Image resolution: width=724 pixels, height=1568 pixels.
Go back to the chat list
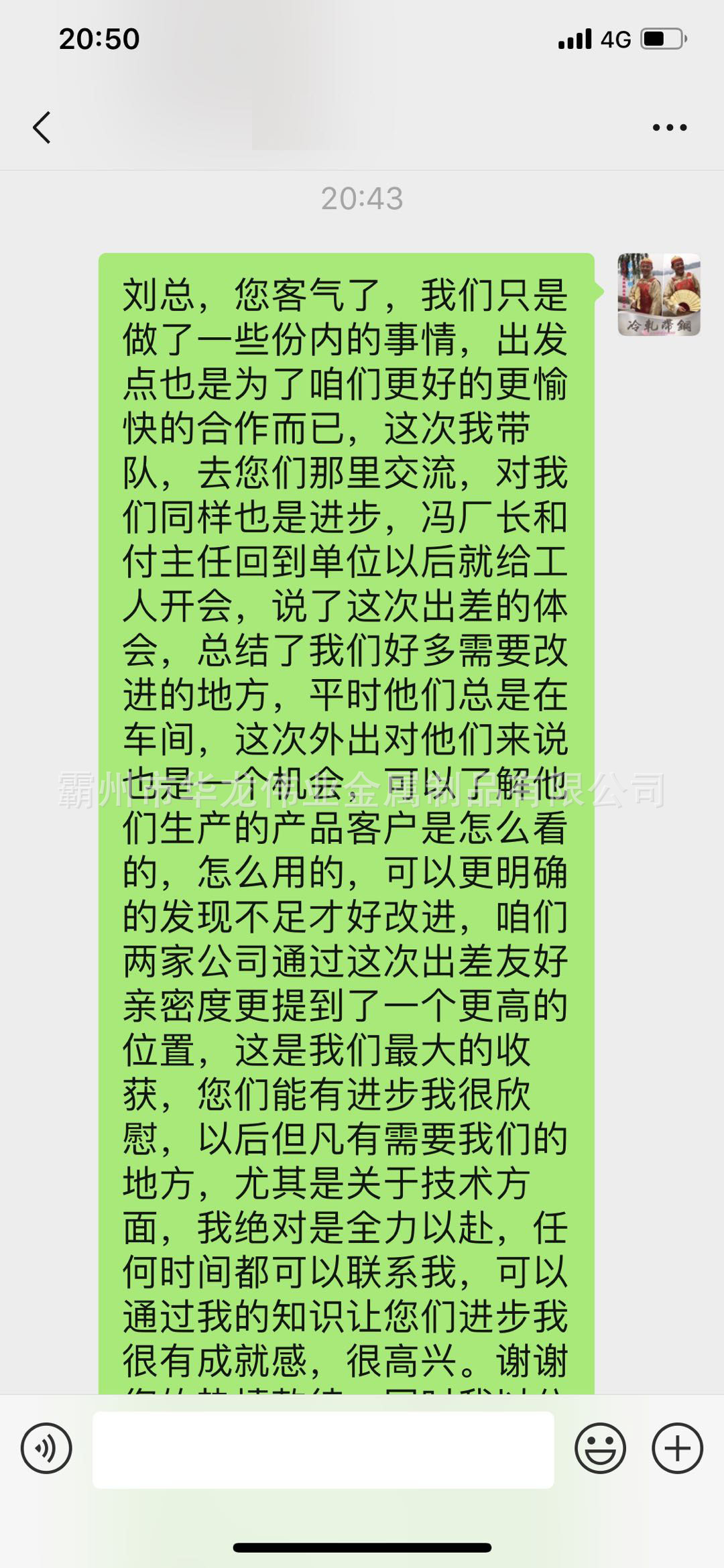point(42,127)
